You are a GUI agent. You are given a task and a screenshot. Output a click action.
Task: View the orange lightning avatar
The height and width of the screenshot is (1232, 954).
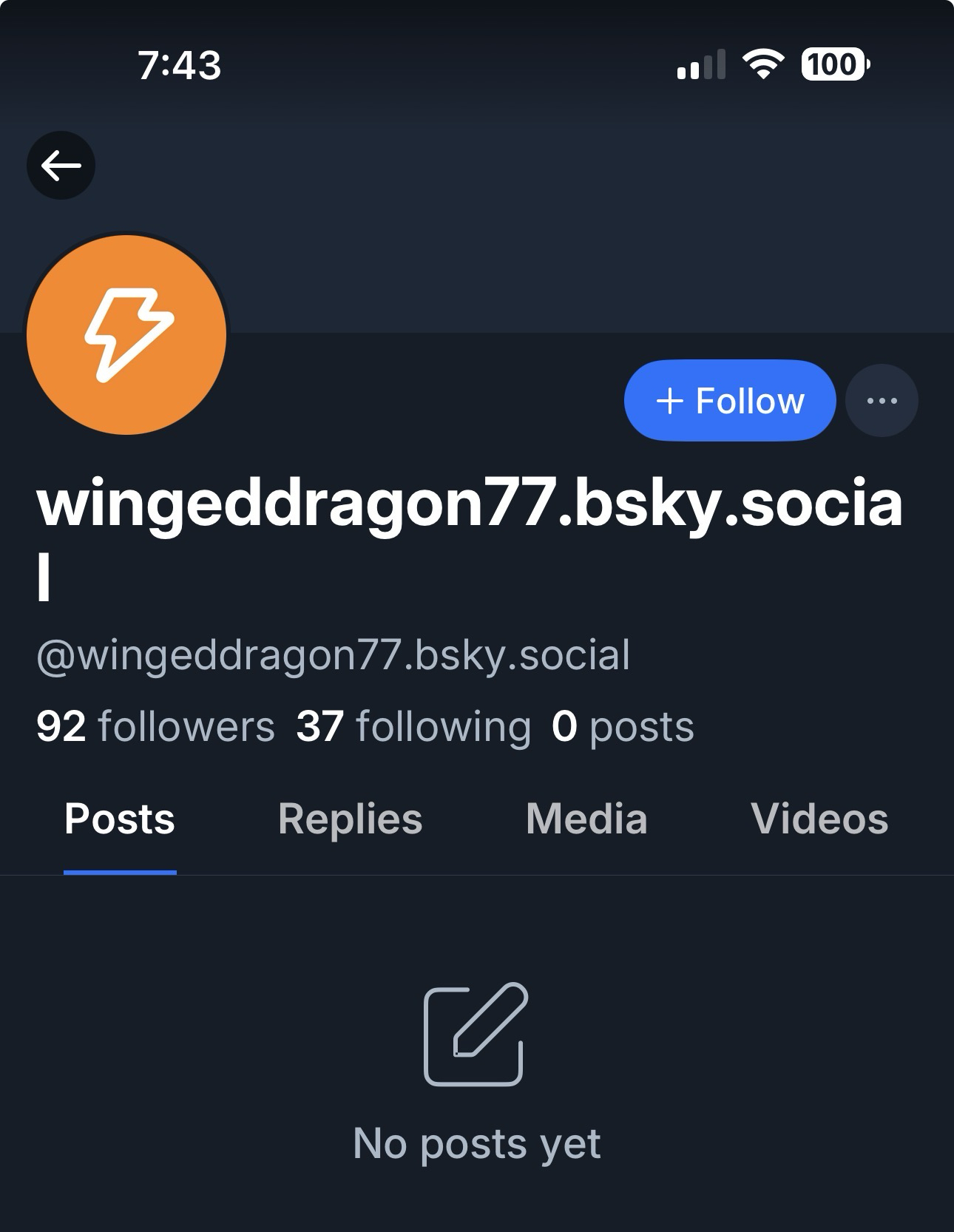click(126, 334)
